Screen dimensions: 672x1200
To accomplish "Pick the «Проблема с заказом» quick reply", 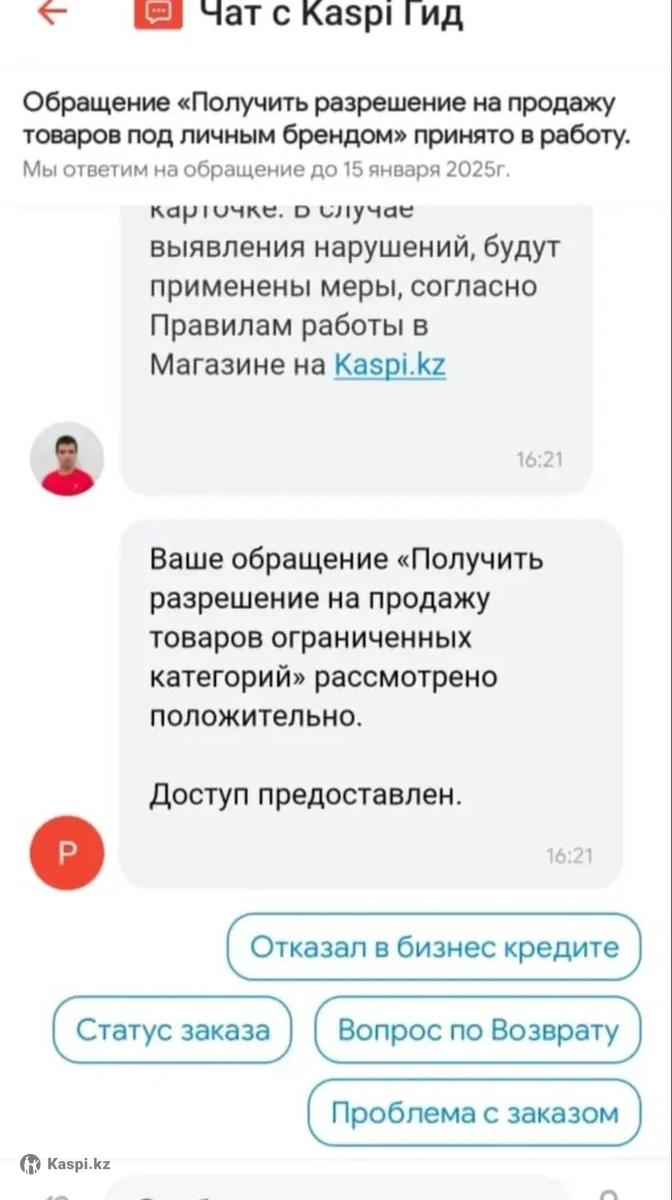I will coord(474,1113).
